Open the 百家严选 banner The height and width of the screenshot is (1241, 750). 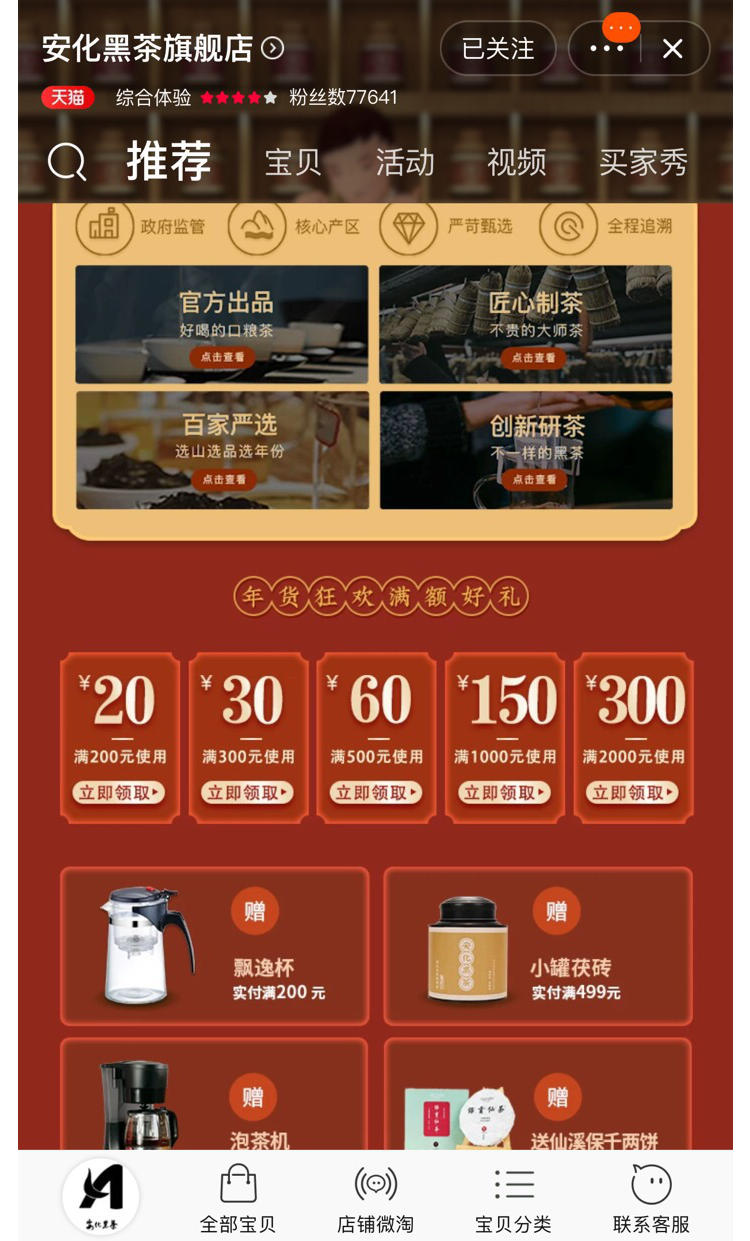tap(222, 450)
